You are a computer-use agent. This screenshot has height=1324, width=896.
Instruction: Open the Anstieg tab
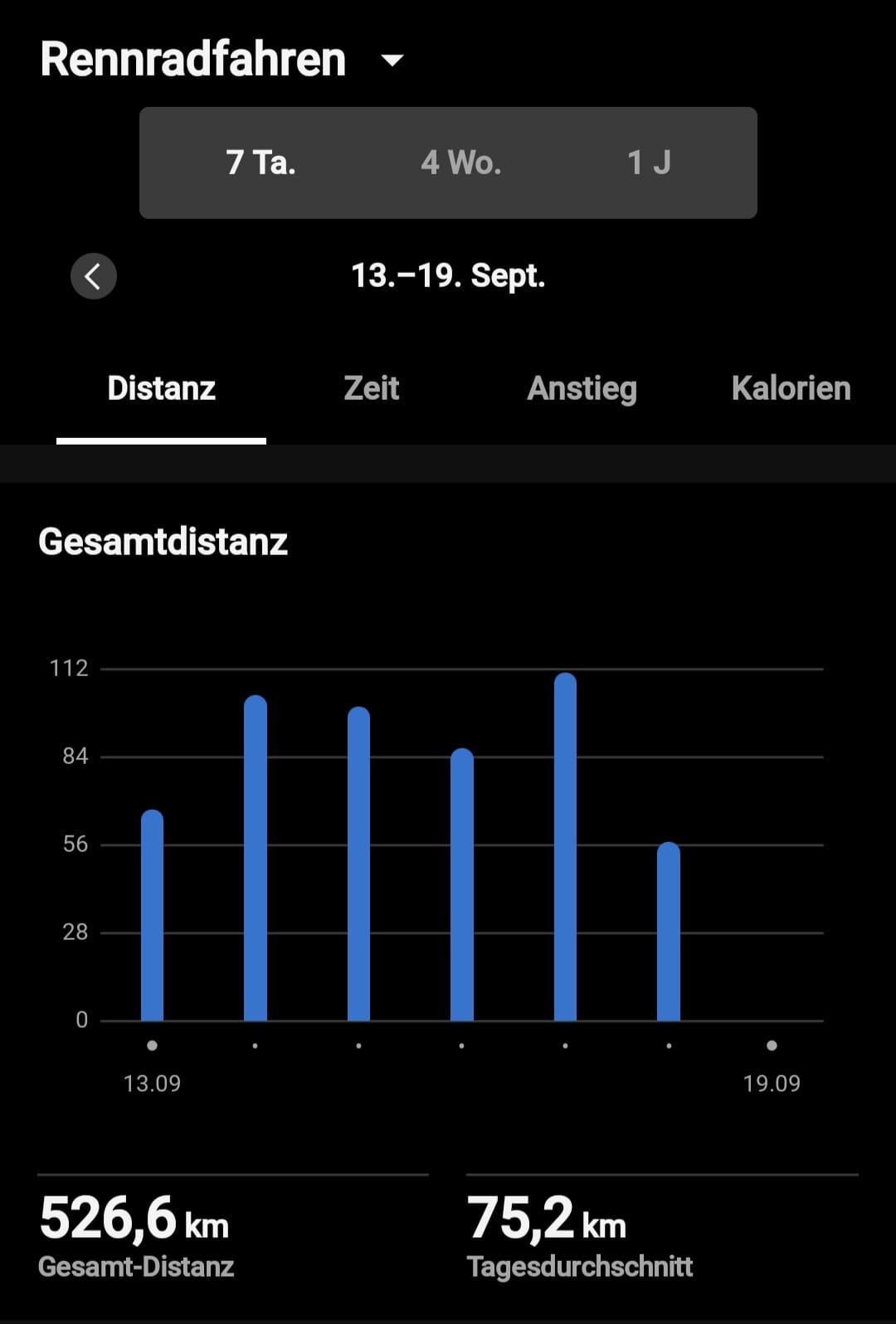582,388
